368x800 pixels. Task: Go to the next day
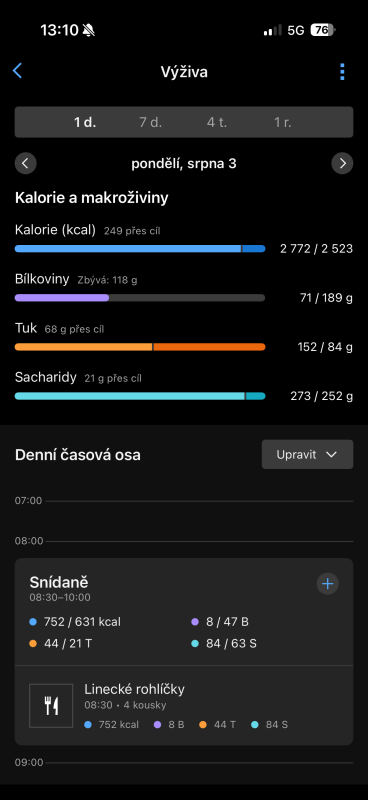[x=342, y=163]
